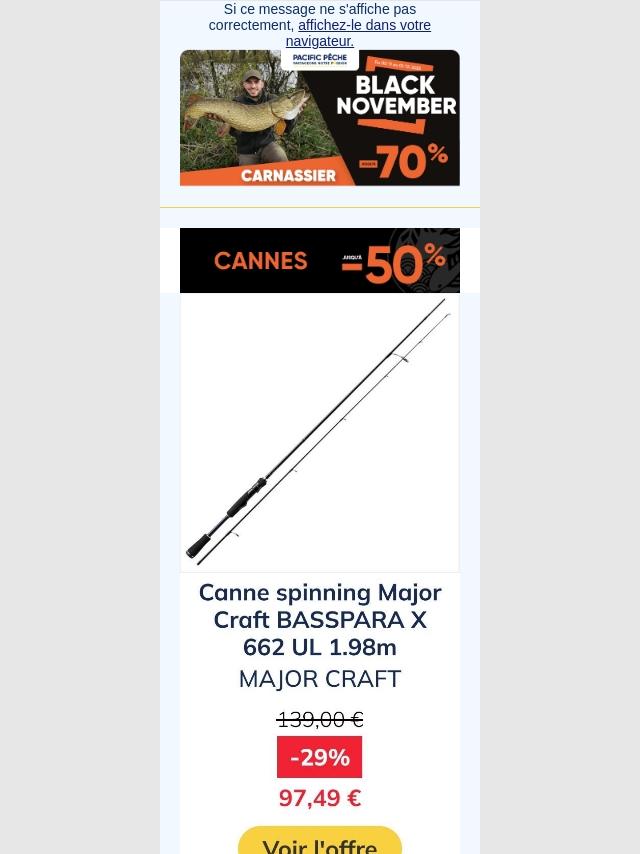
Task: Open the 'affichez-le dans votre navigateur' link
Action: coord(364,26)
